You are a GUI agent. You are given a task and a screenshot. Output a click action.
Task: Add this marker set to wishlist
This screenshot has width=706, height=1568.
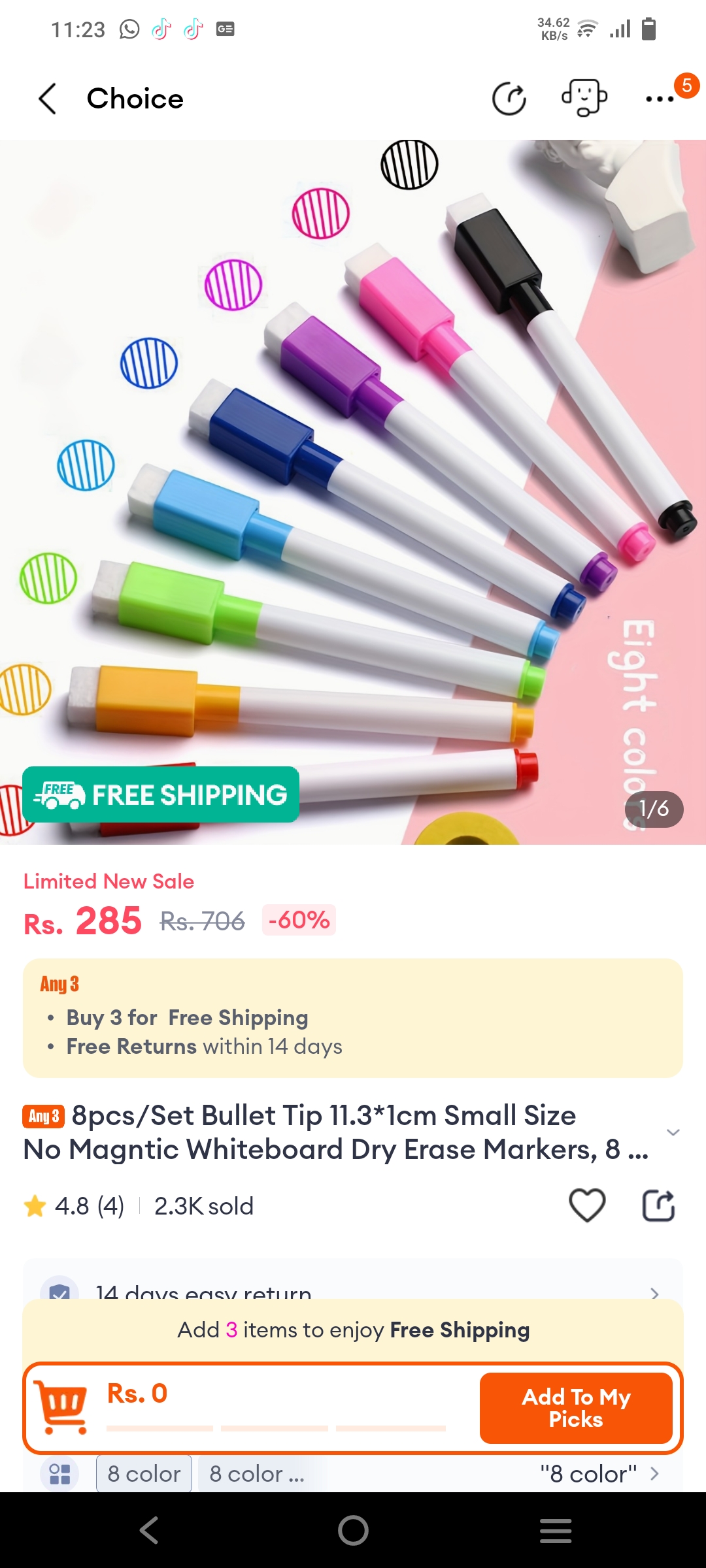click(x=587, y=1205)
